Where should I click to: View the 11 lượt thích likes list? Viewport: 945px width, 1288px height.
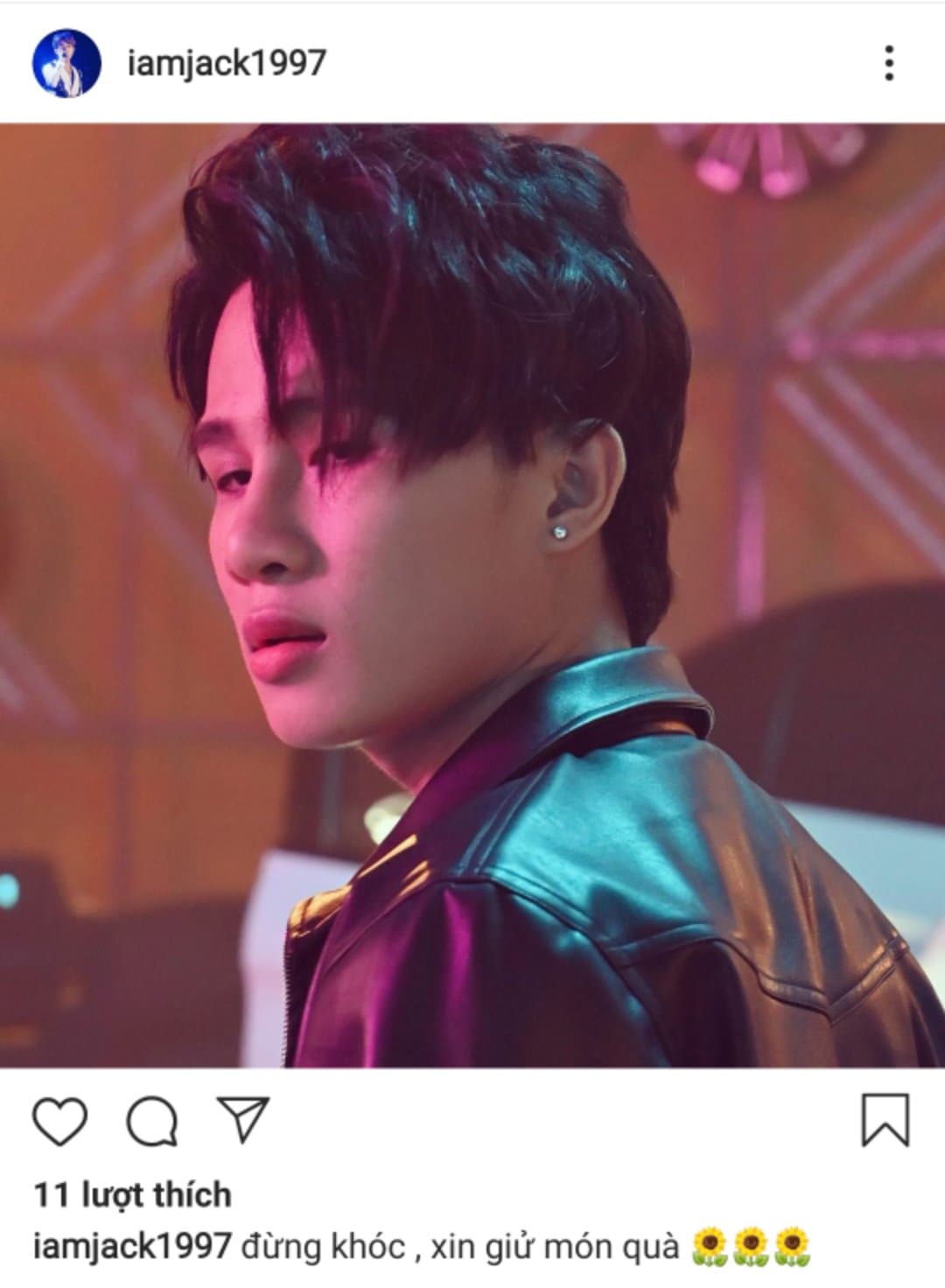click(x=132, y=1194)
